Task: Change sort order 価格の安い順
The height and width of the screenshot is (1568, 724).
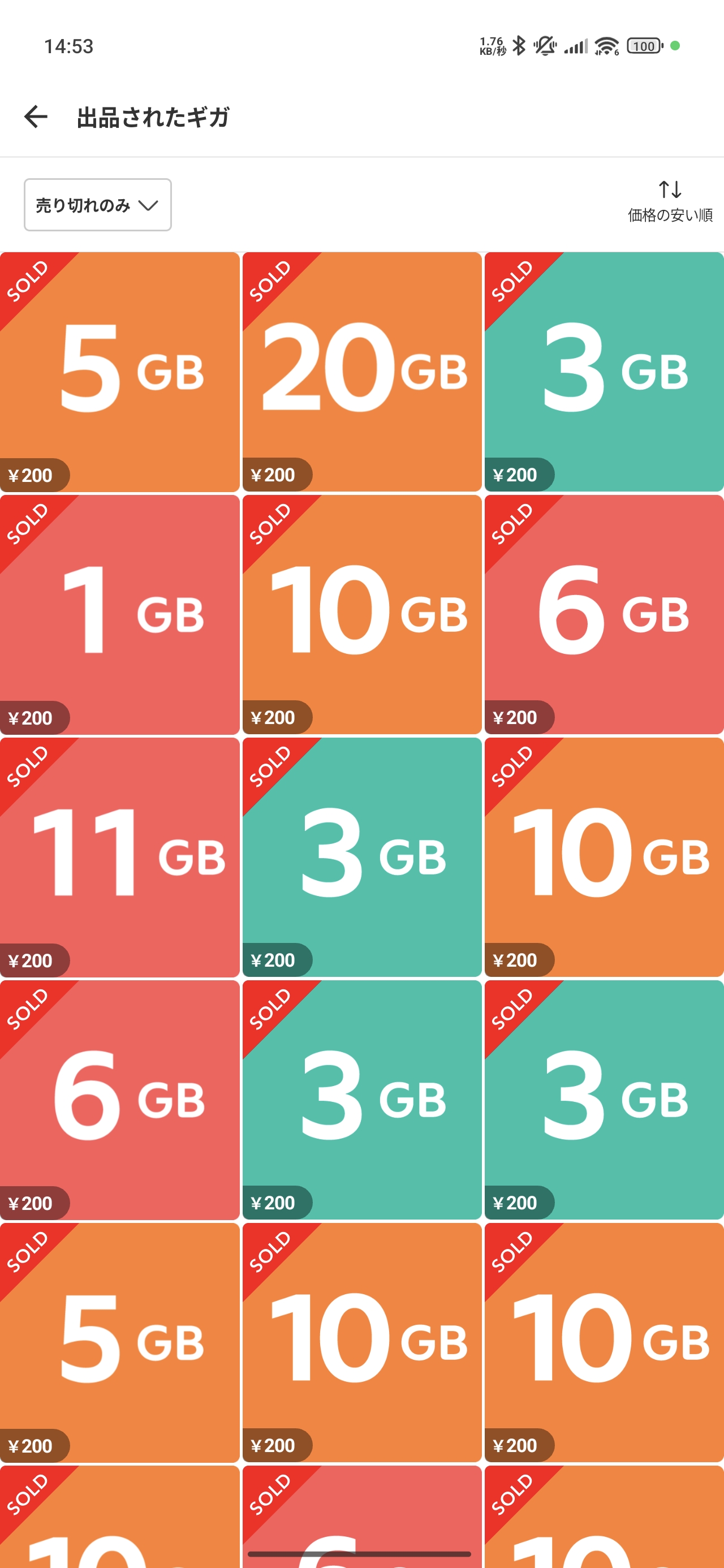Action: click(x=669, y=201)
